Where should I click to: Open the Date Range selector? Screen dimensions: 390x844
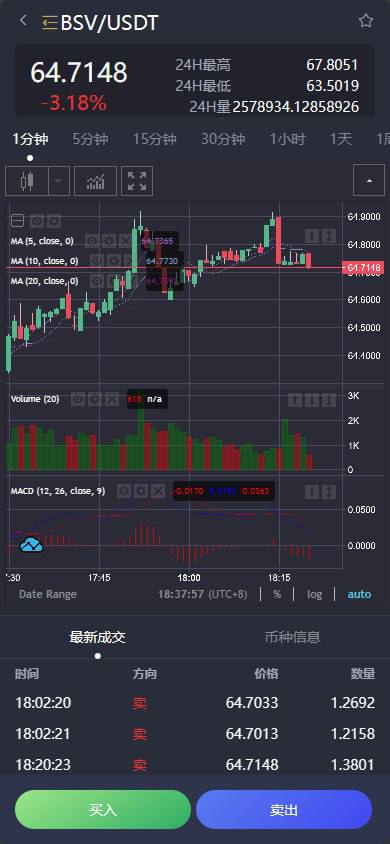coord(48,594)
